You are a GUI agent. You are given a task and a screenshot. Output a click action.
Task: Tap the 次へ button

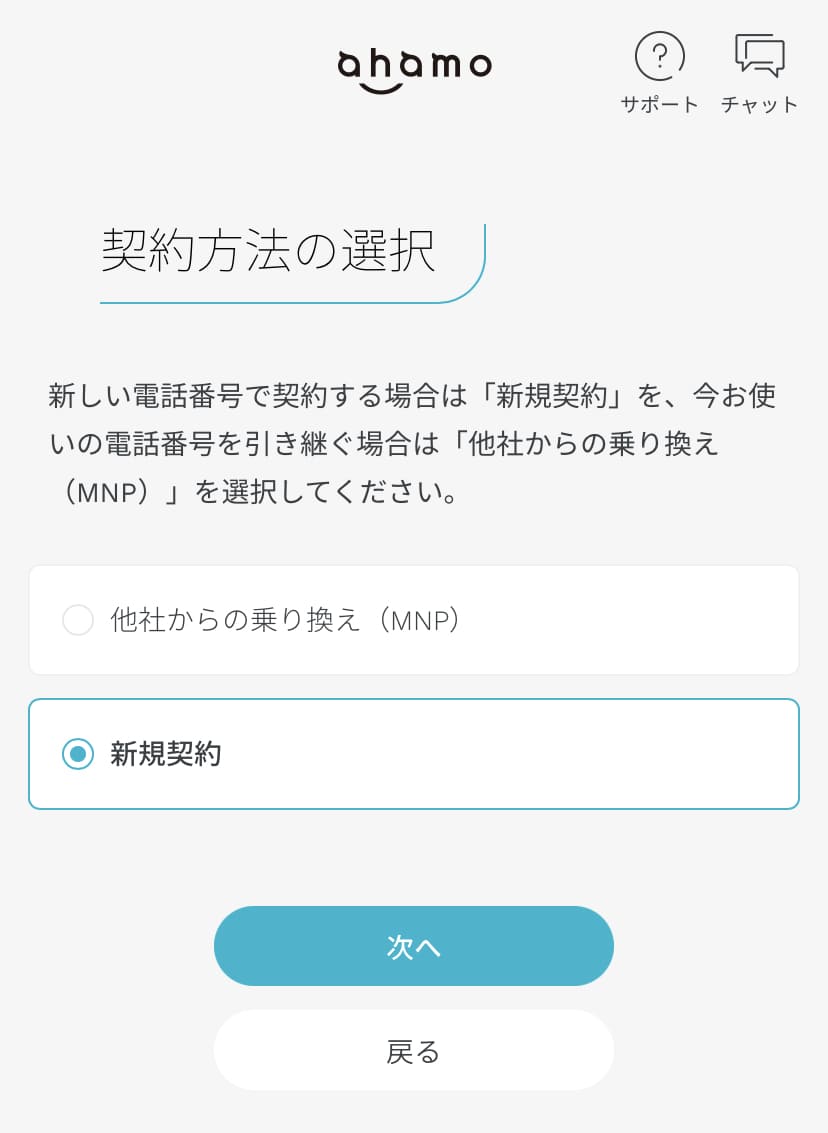[x=413, y=946]
